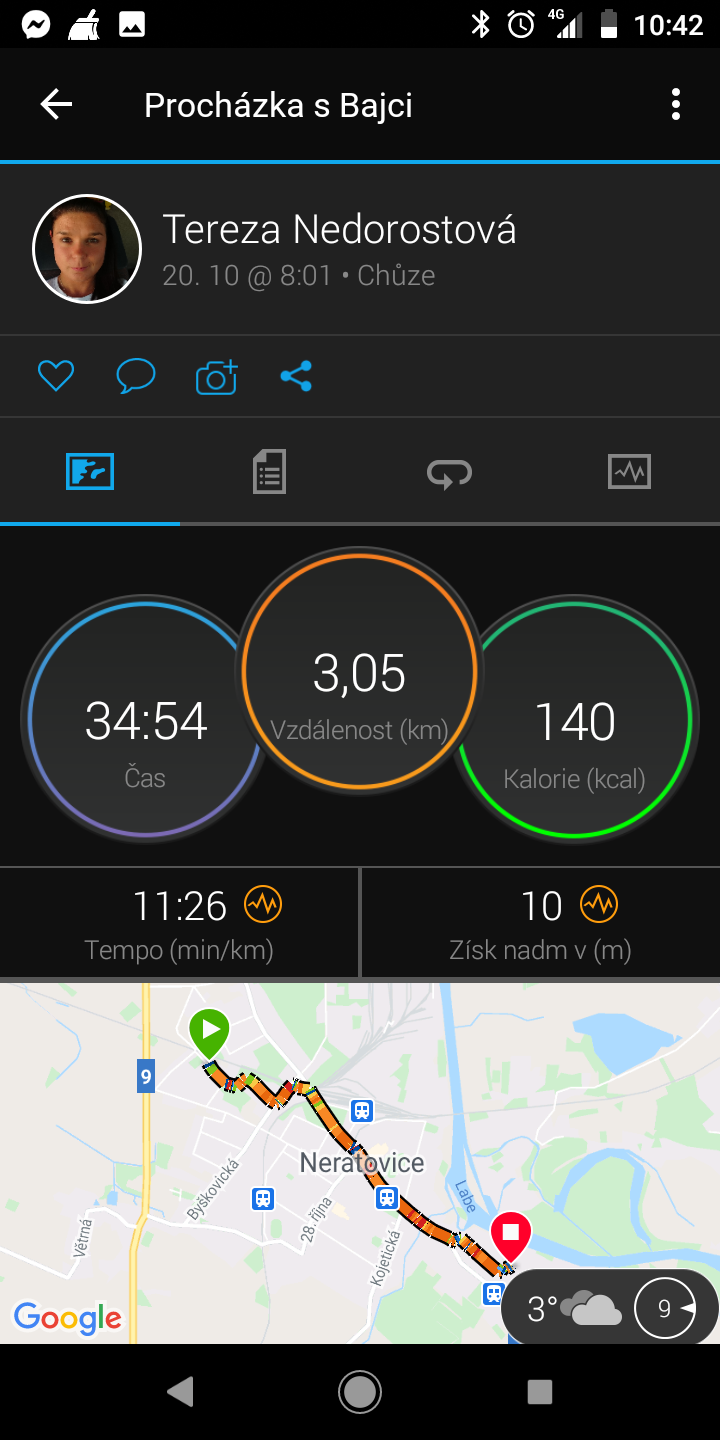Add a photo with the camera icon
This screenshot has width=720, height=1440.
216,376
